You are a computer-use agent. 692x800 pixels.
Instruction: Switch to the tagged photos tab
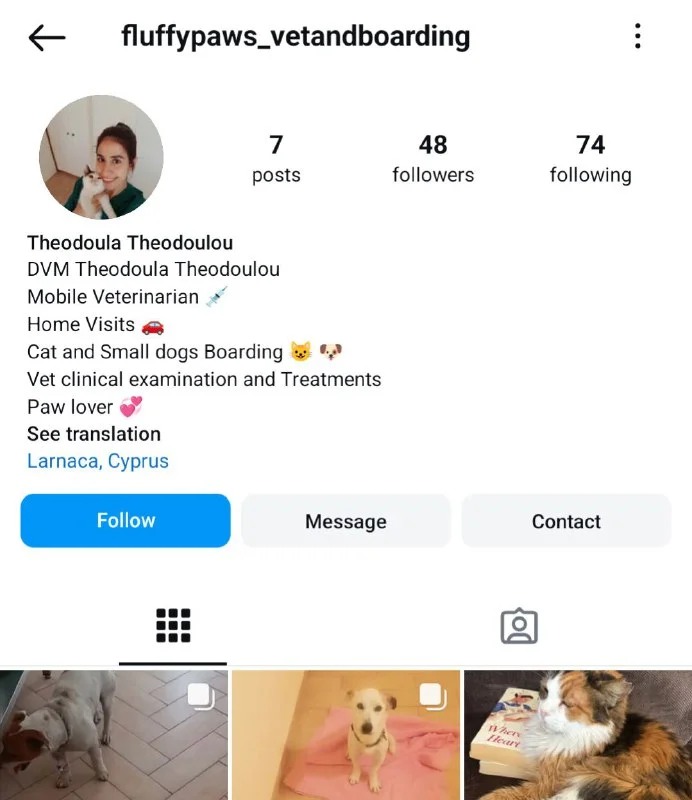coord(519,627)
